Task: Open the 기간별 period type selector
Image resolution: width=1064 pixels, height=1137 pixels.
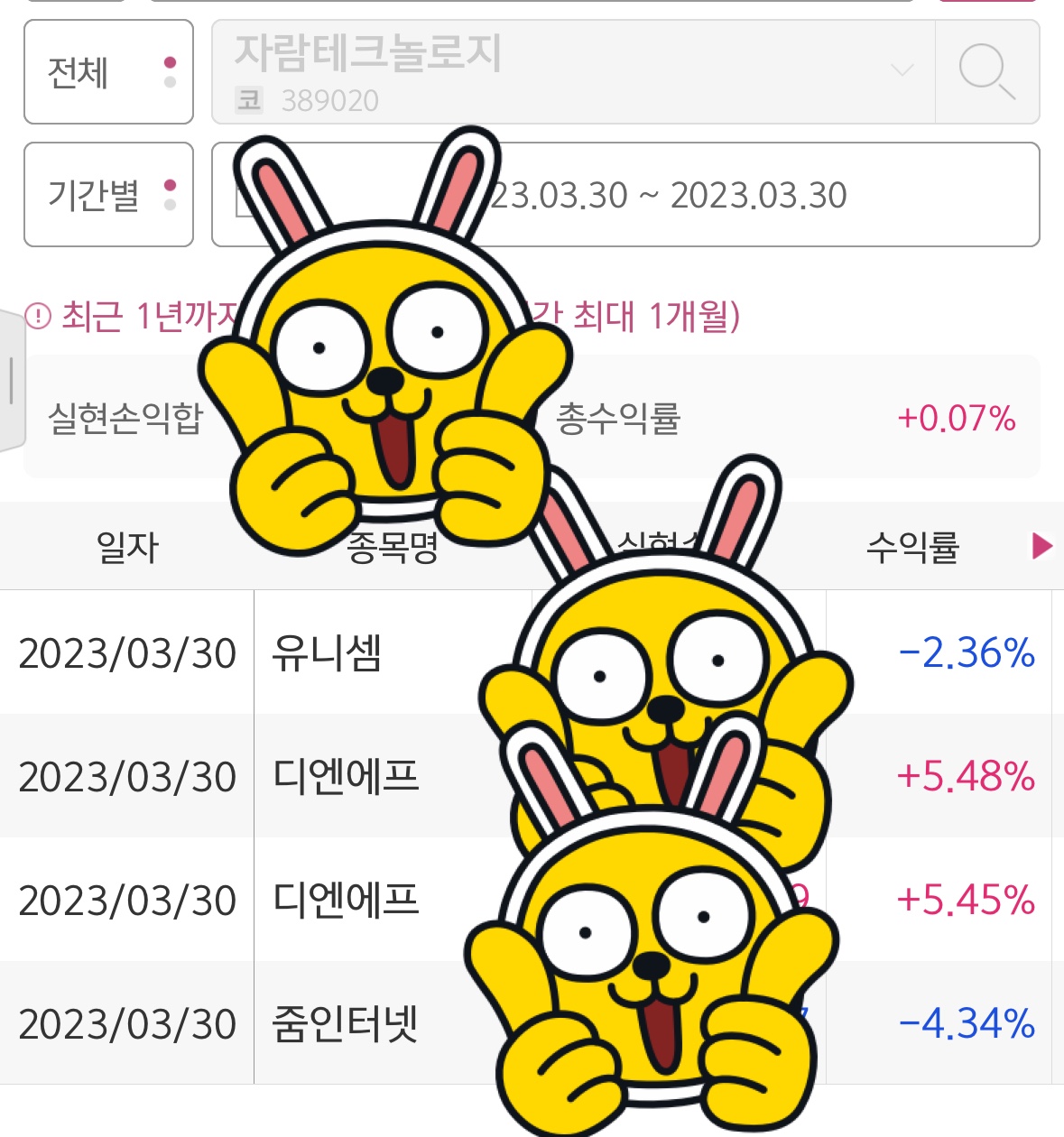Action: (108, 195)
